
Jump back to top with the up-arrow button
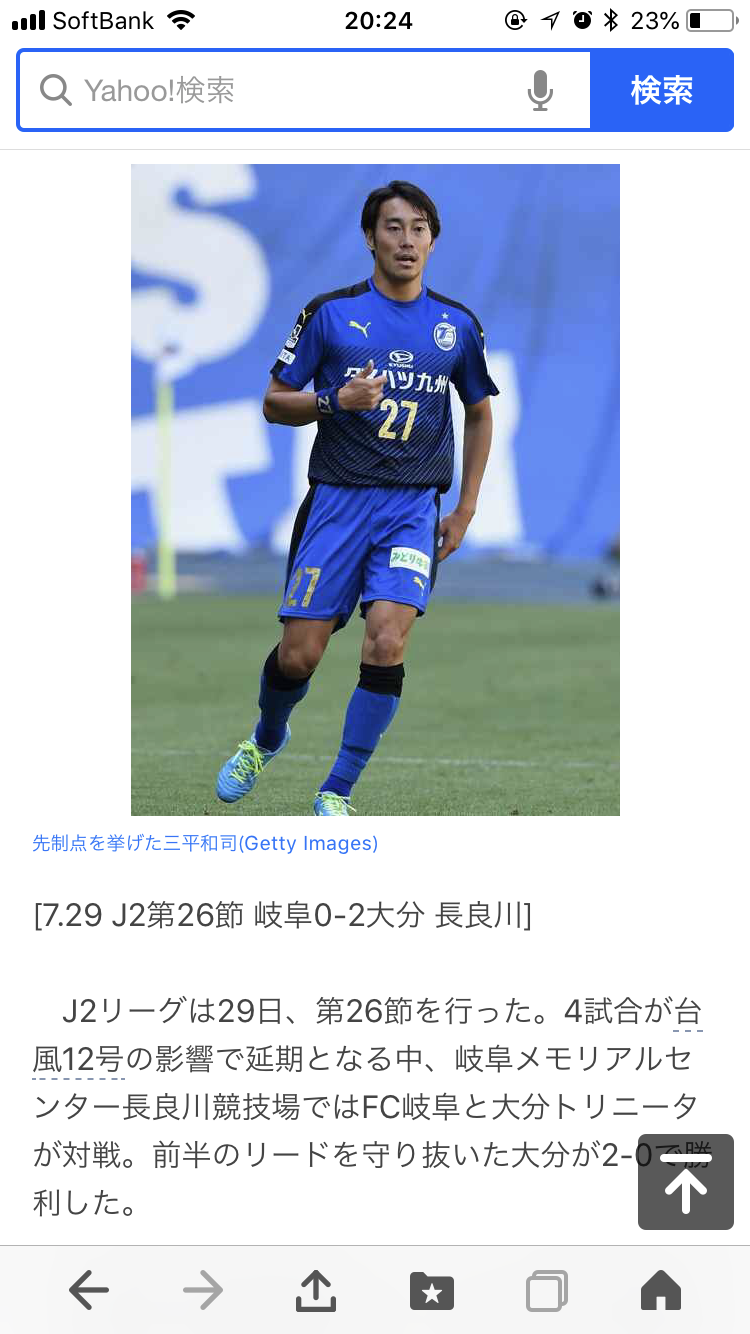[x=686, y=1182]
